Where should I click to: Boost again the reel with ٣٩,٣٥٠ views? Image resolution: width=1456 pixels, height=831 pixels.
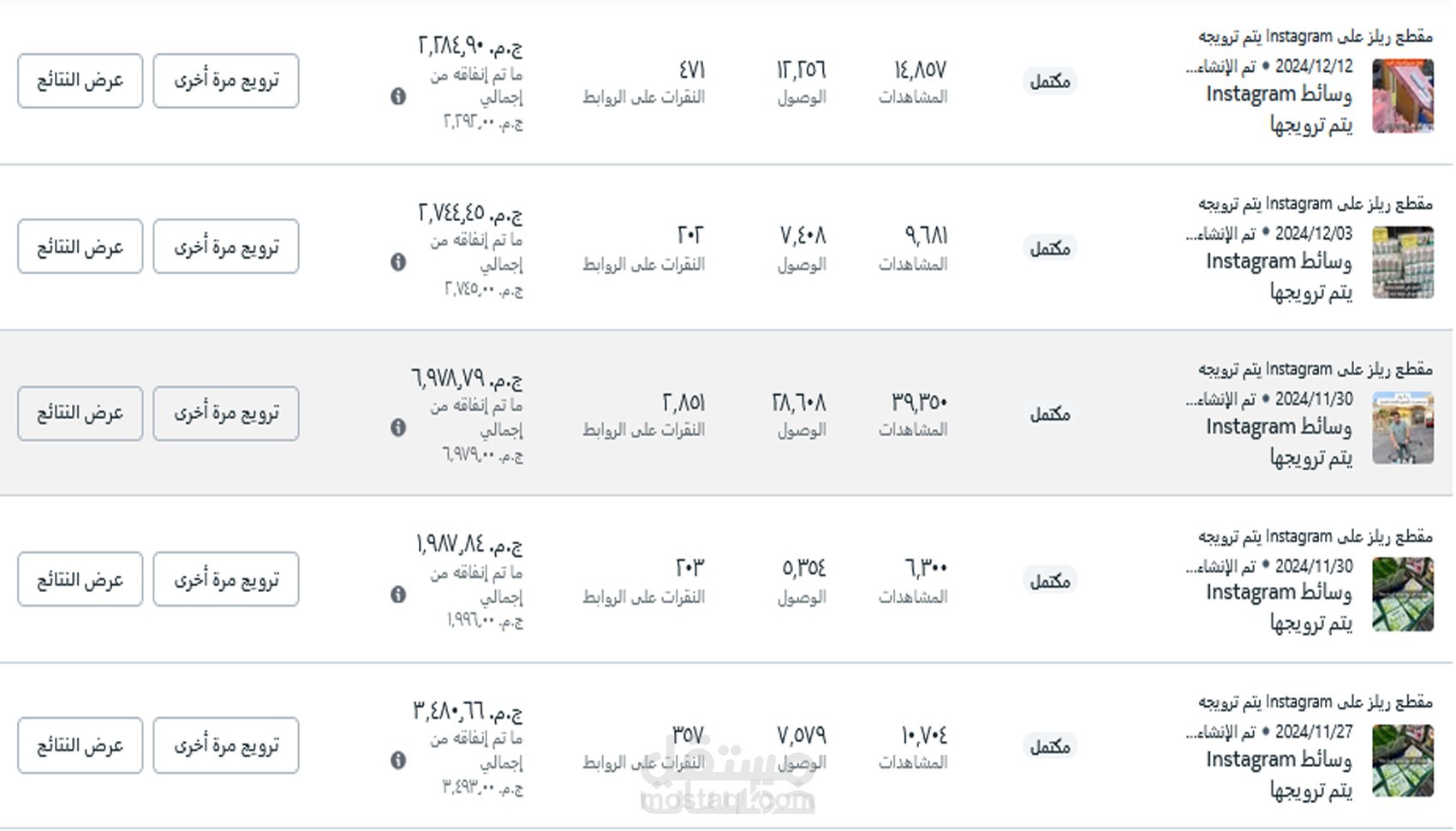[x=226, y=413]
